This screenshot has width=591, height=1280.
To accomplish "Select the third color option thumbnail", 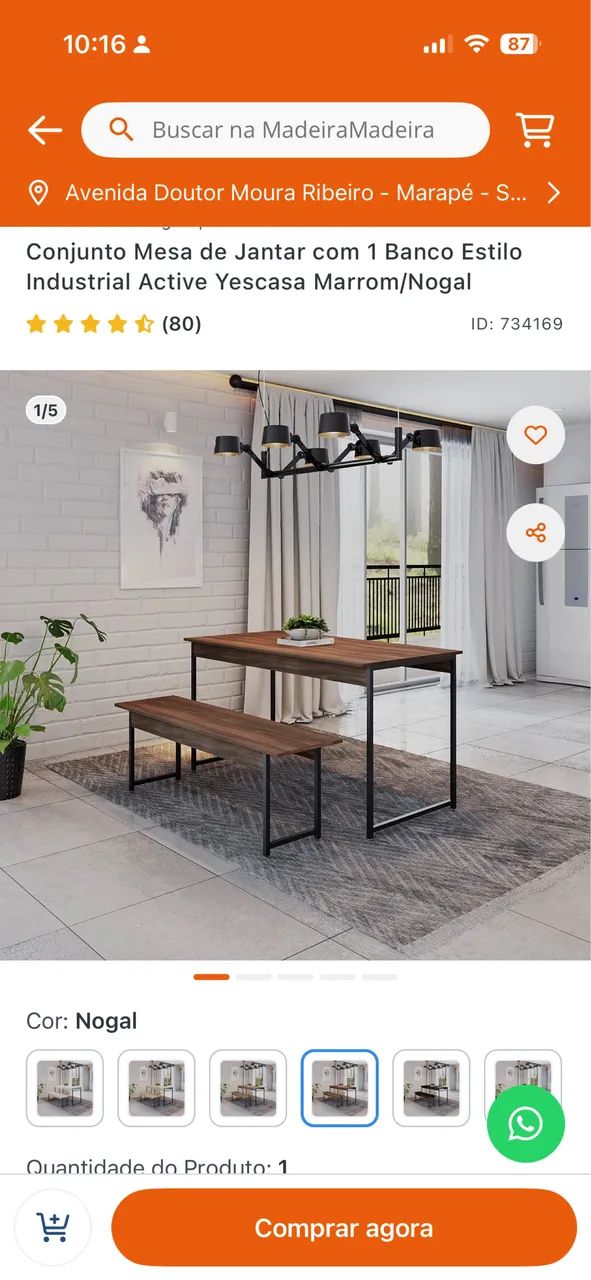I will click(248, 1088).
